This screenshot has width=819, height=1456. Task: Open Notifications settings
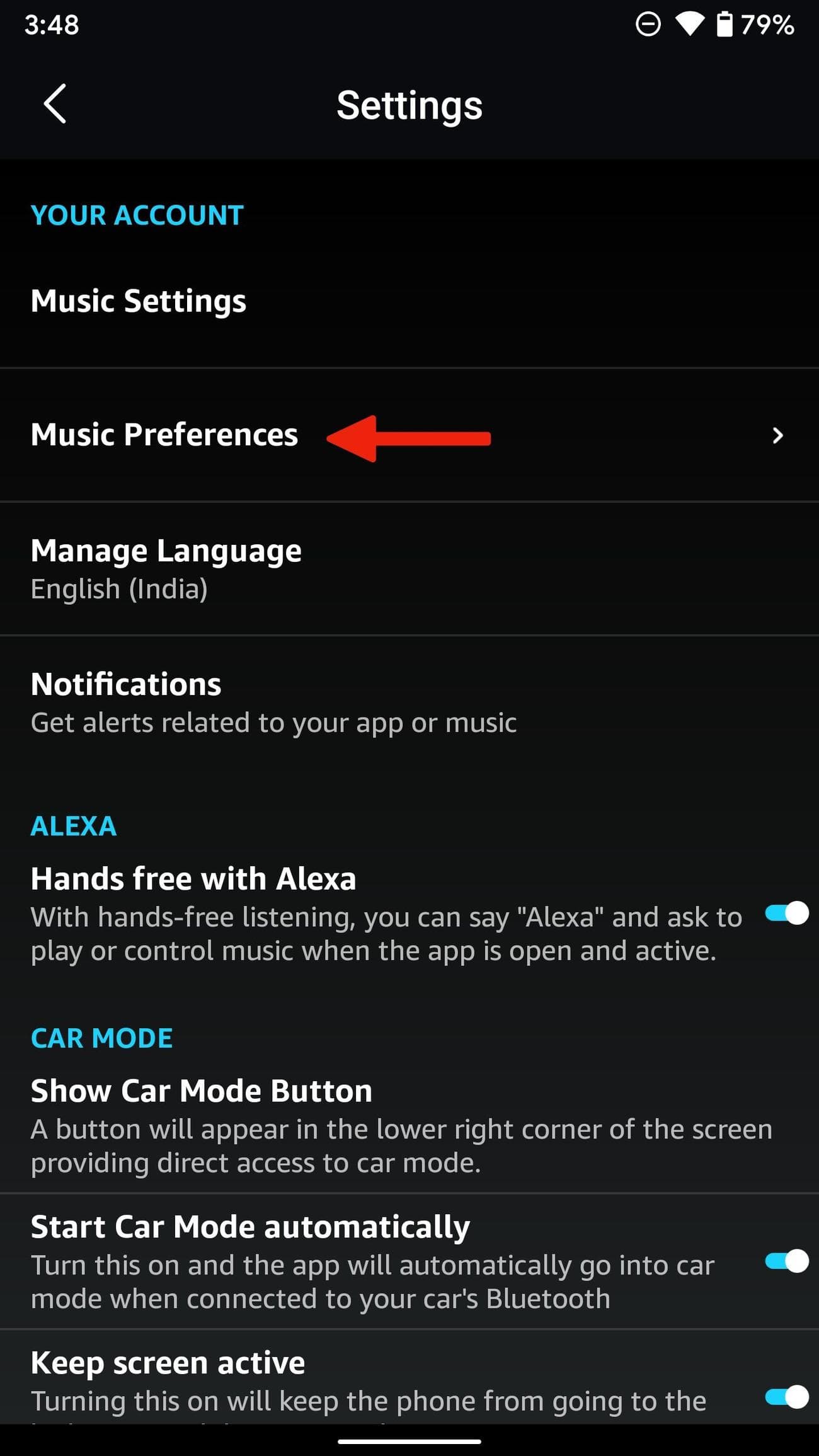click(x=126, y=684)
